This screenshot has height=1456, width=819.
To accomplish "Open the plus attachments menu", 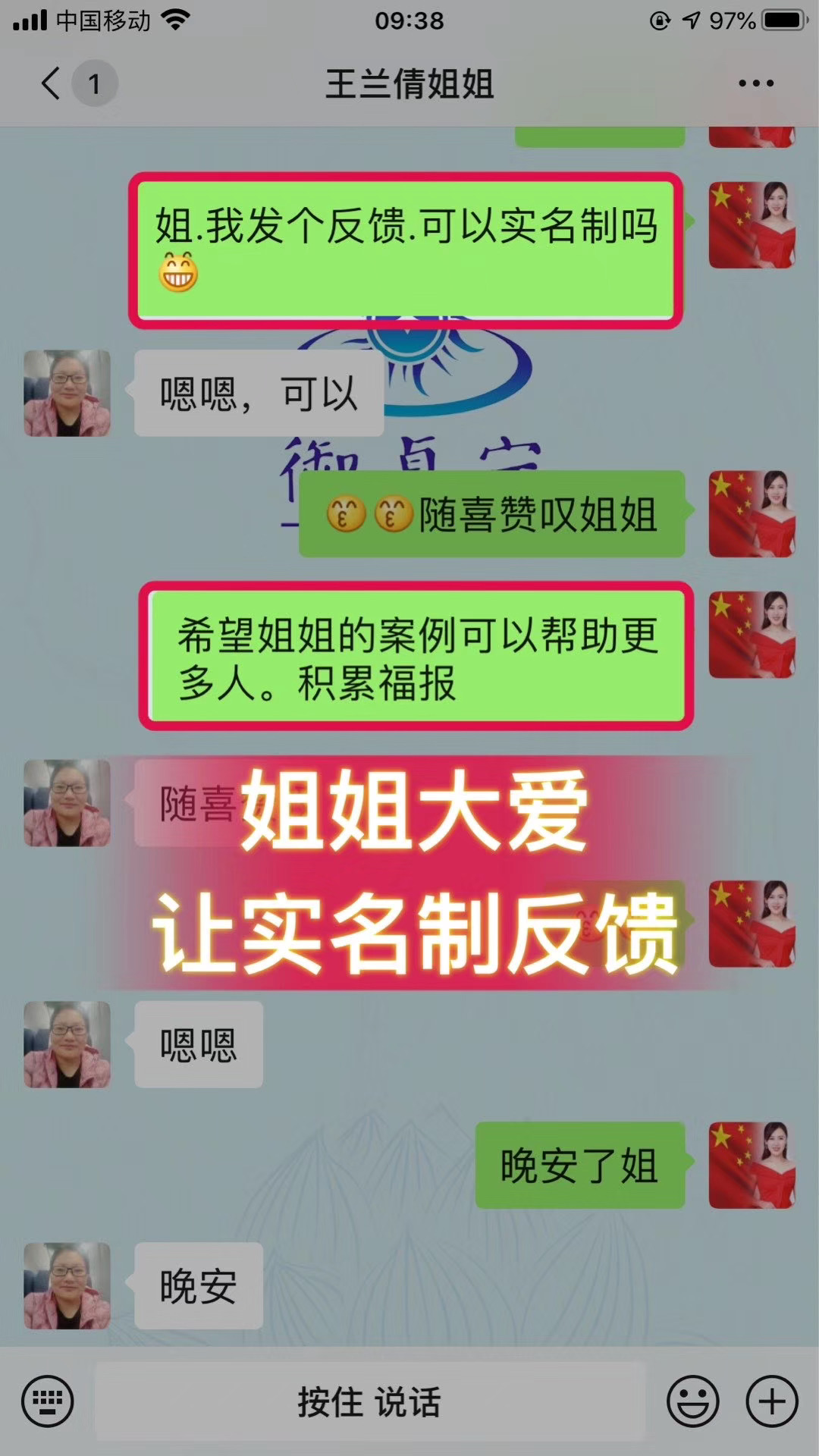I will [x=772, y=1401].
